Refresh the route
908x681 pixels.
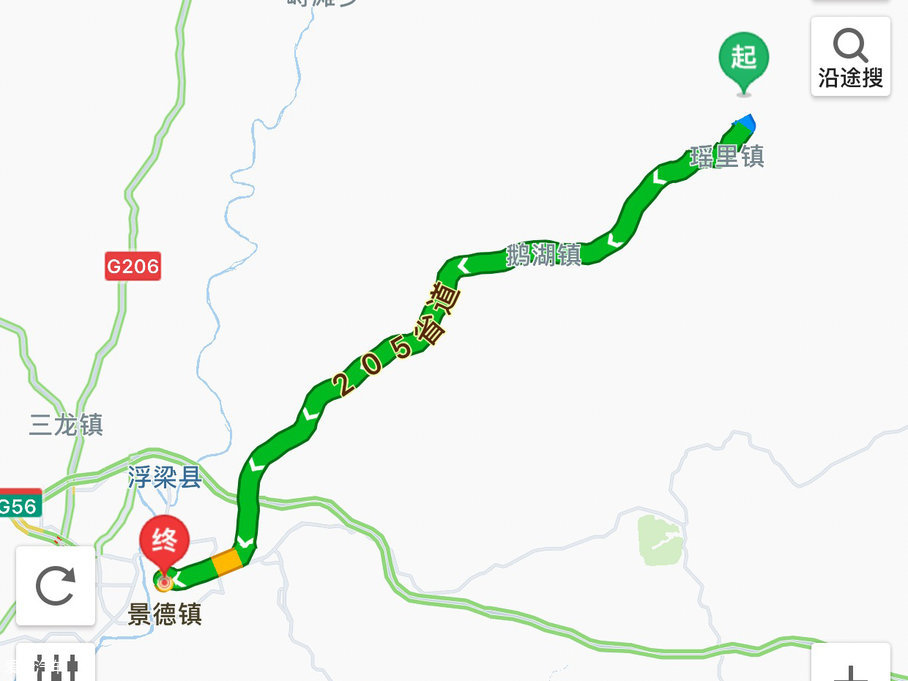coord(56,585)
